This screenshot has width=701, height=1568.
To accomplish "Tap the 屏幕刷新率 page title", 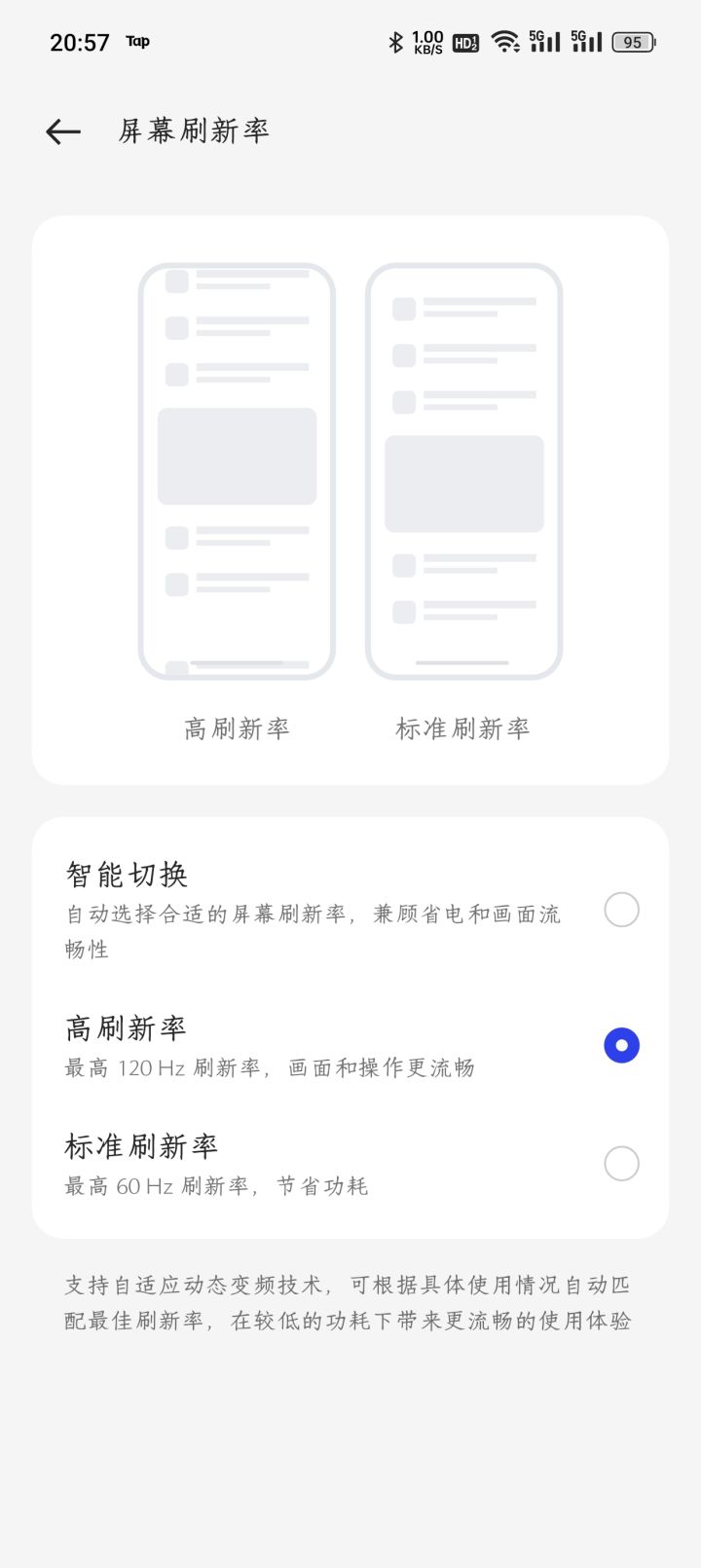I will (x=193, y=131).
